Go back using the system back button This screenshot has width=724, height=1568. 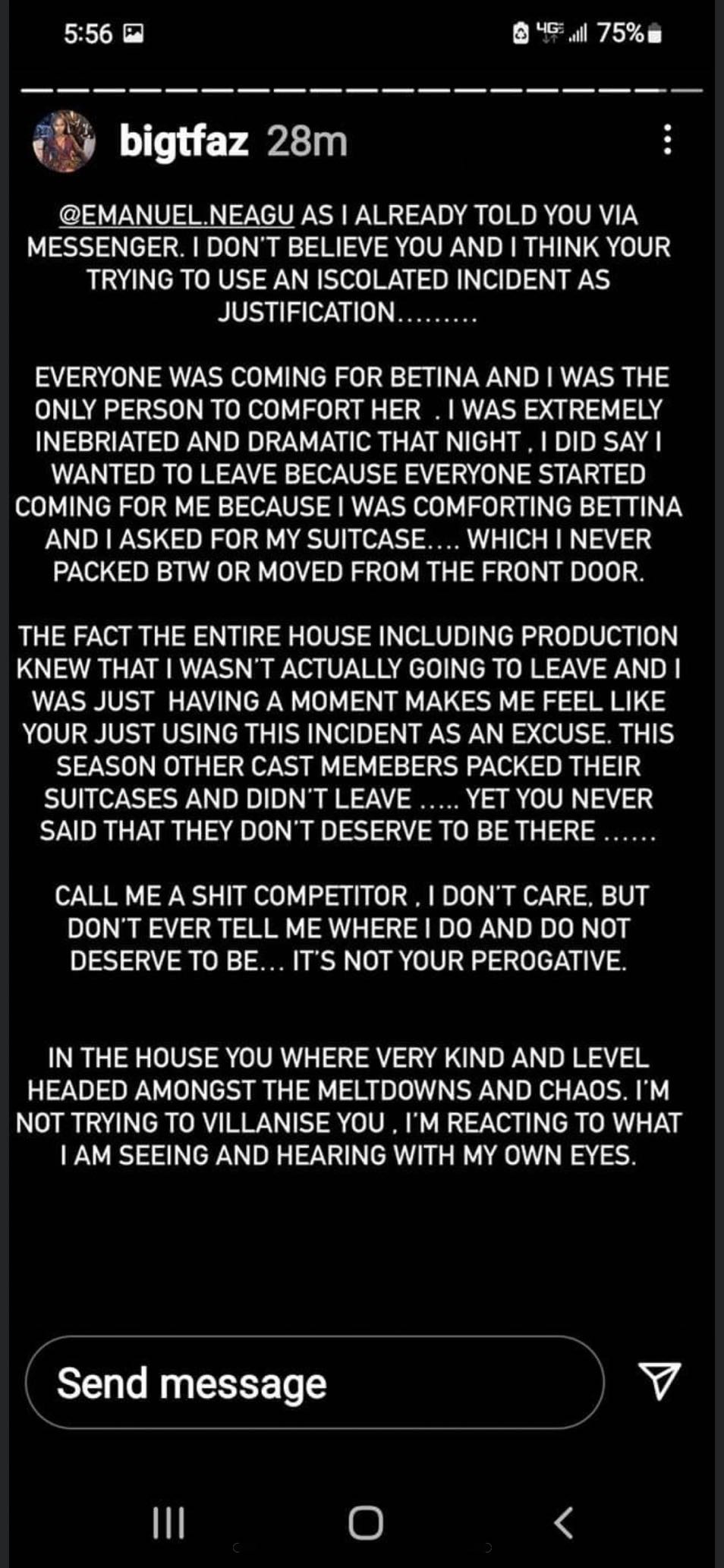pos(563,1522)
